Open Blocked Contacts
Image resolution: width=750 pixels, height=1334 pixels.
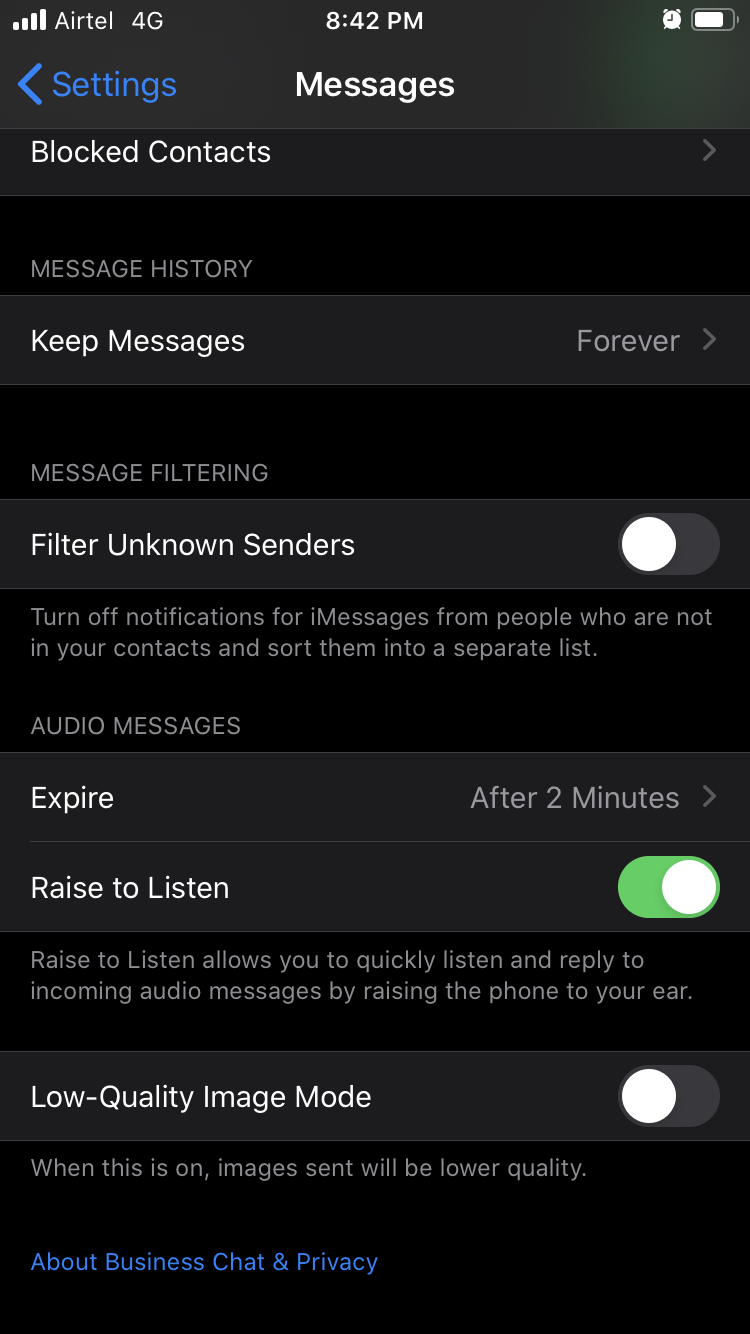click(x=375, y=152)
